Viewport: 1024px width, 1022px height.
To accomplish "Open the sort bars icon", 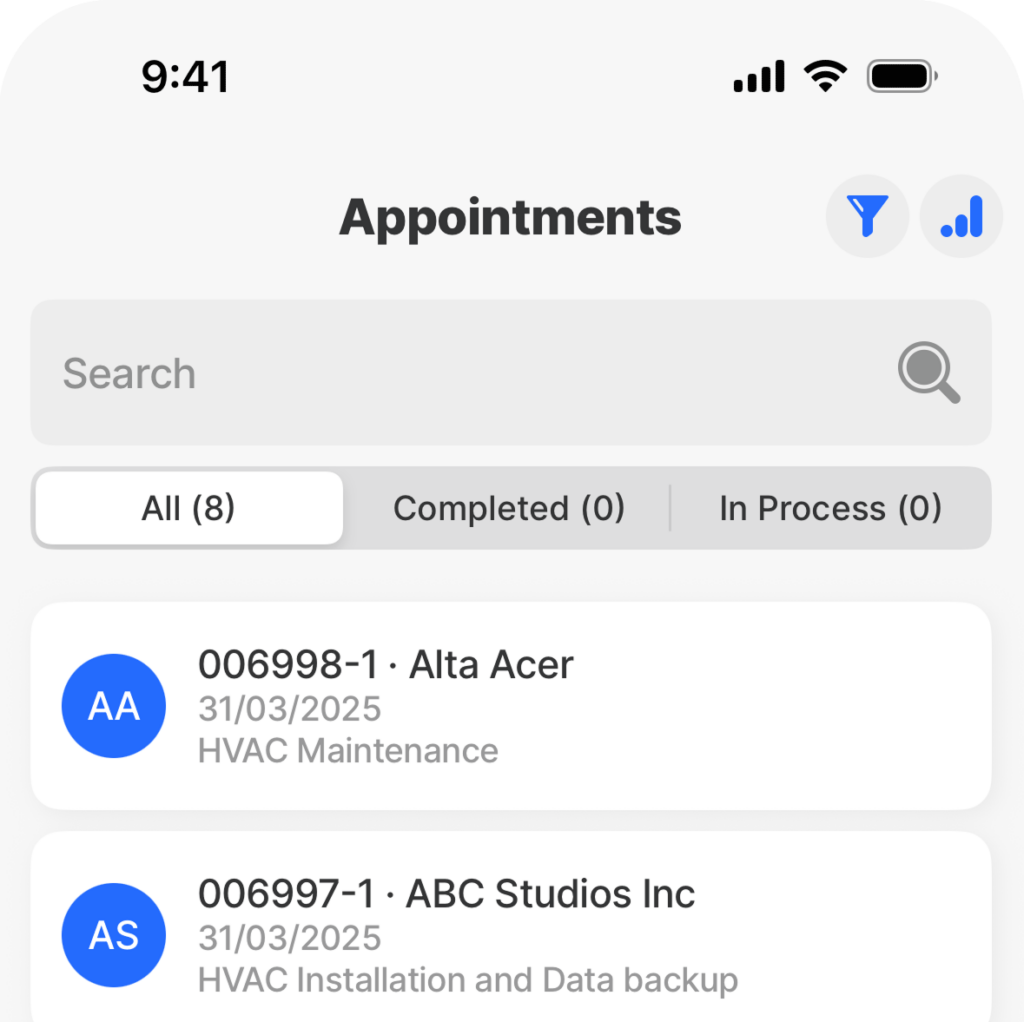I will (961, 216).
